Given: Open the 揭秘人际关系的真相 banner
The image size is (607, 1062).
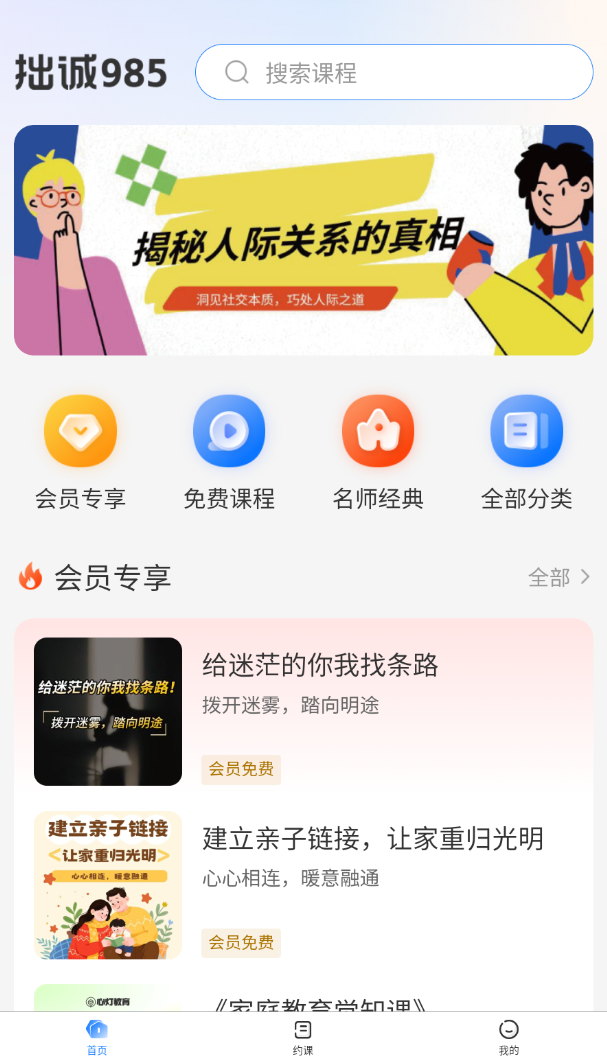Looking at the screenshot, I should [x=303, y=240].
